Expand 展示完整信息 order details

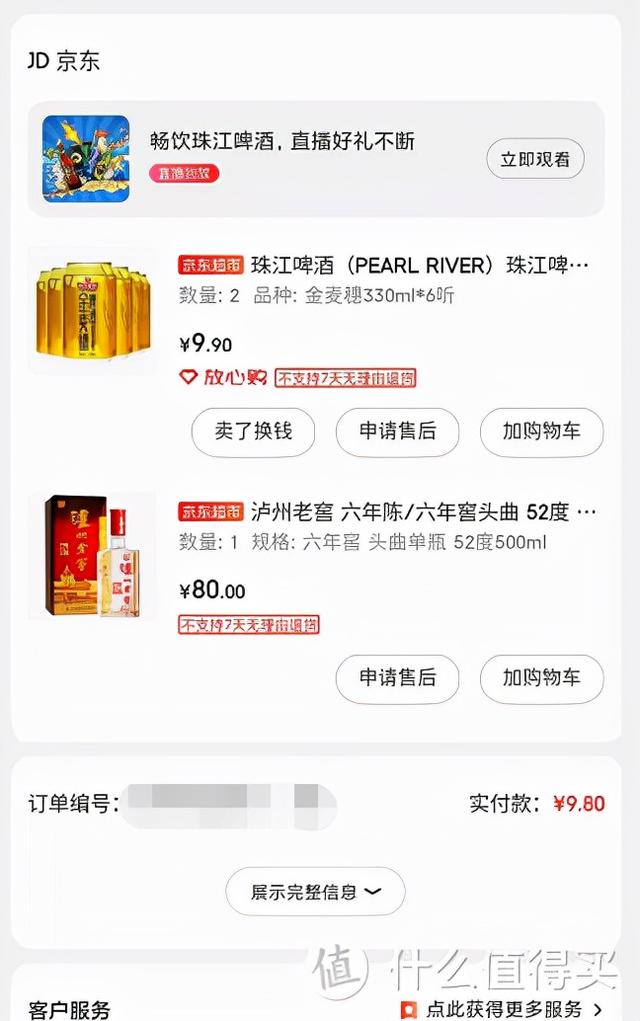(x=315, y=892)
